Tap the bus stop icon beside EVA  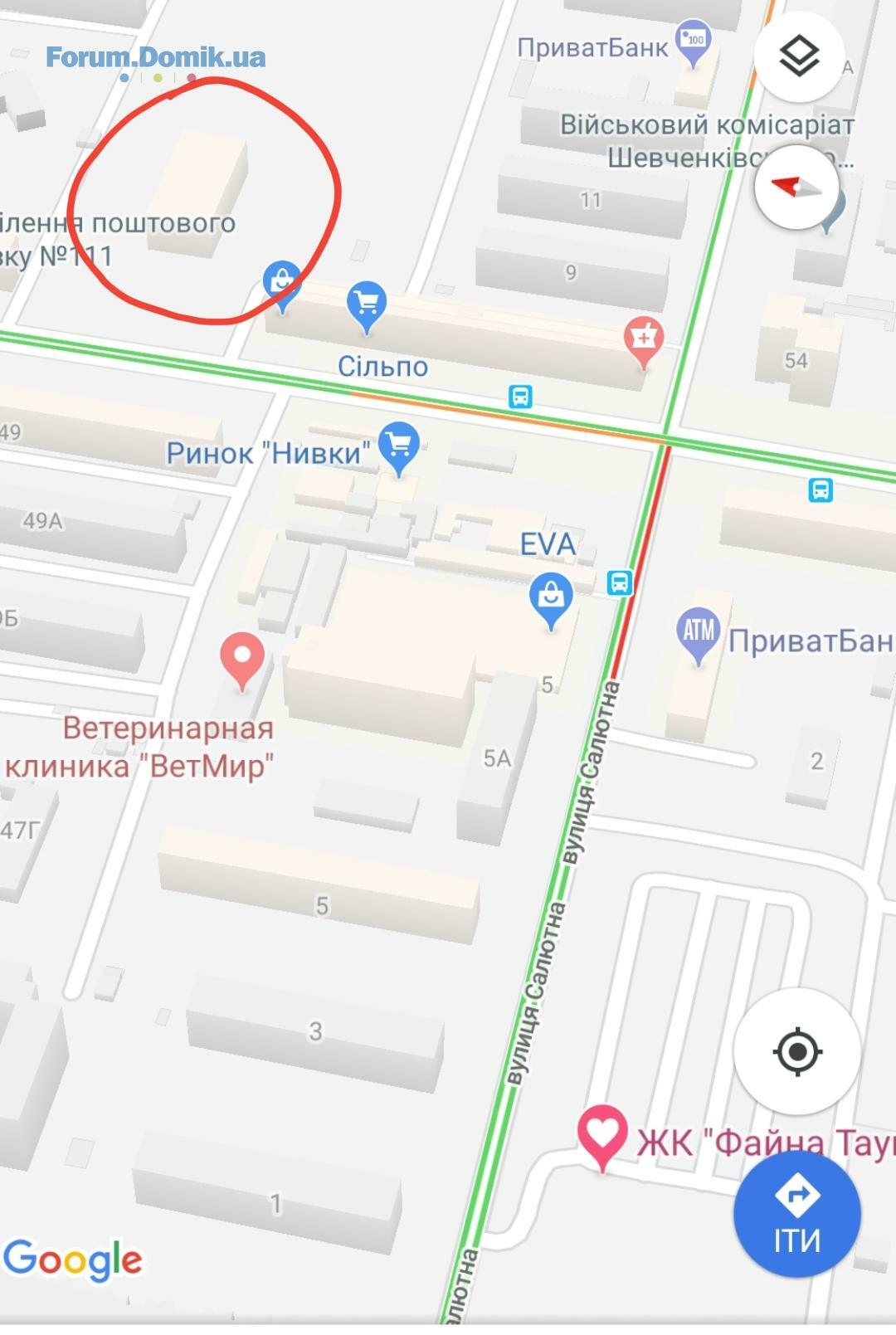620,582
